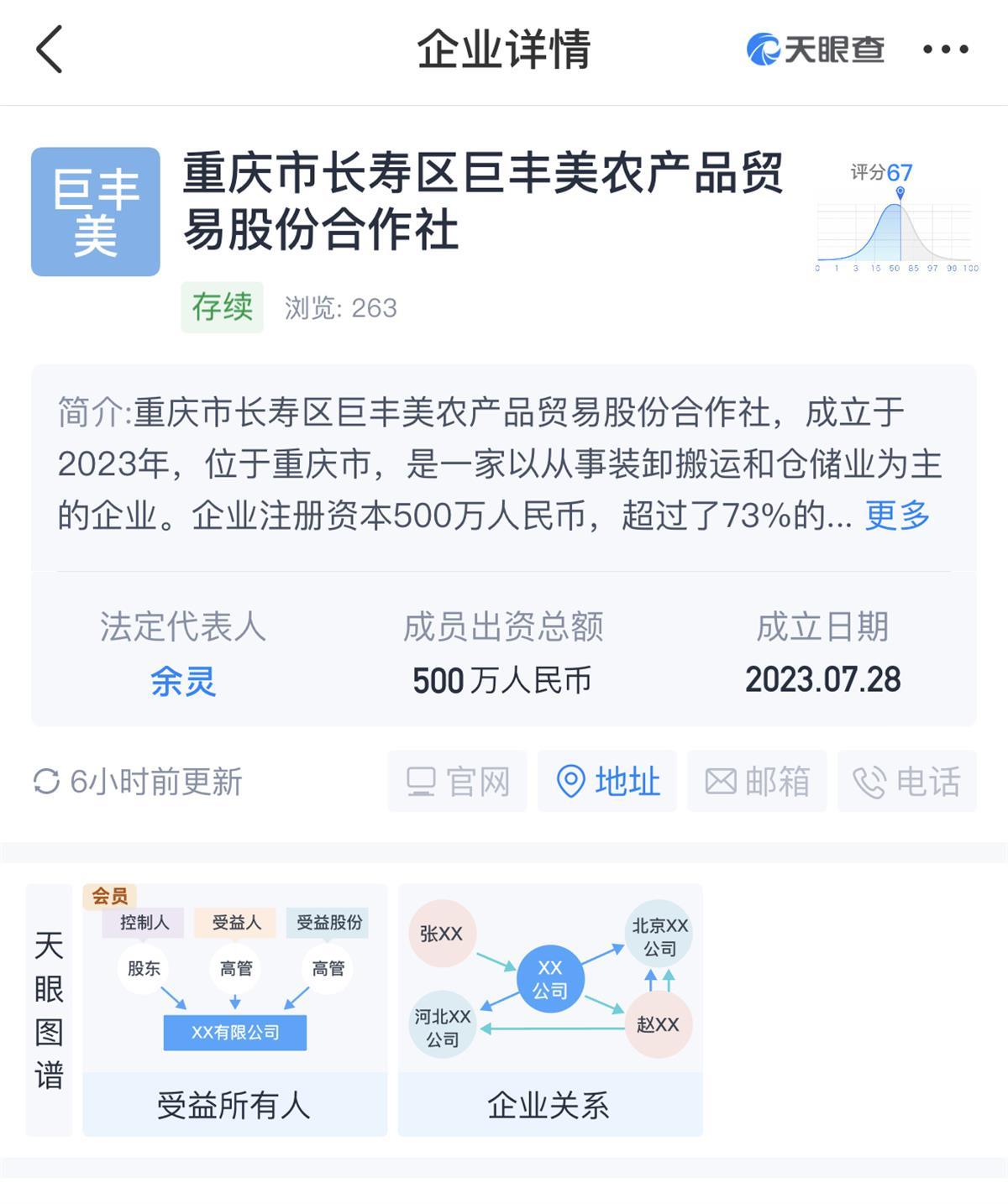Screen dimensions: 1008x1204
Task: View the 评分 67 score chart
Action: click(897, 218)
